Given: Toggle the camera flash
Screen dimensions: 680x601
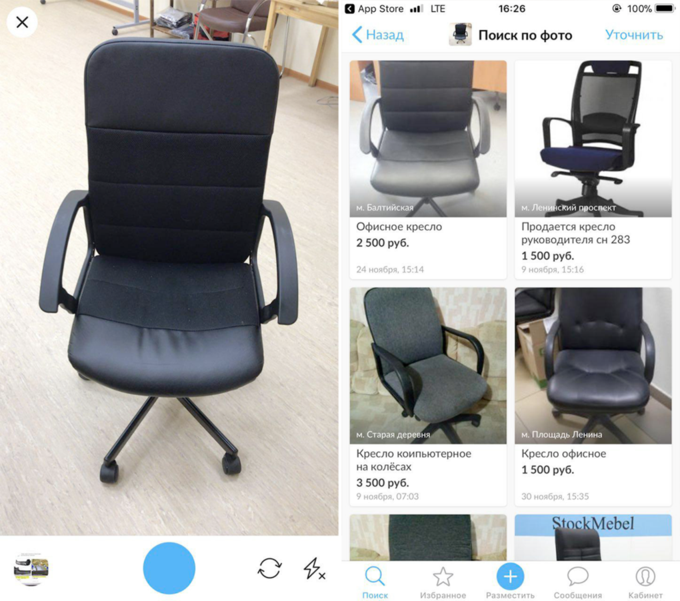Looking at the screenshot, I should (314, 569).
